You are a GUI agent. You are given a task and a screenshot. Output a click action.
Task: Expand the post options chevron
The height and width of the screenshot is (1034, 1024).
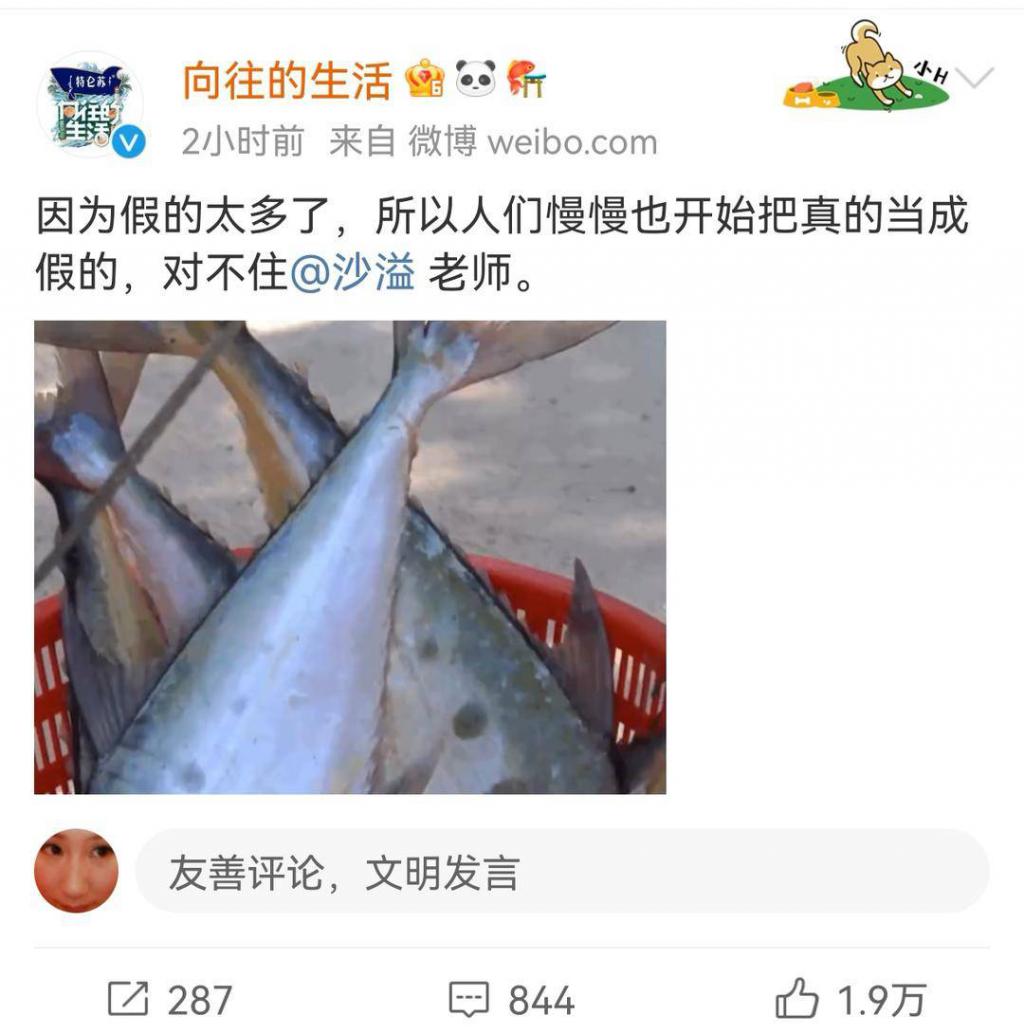974,79
